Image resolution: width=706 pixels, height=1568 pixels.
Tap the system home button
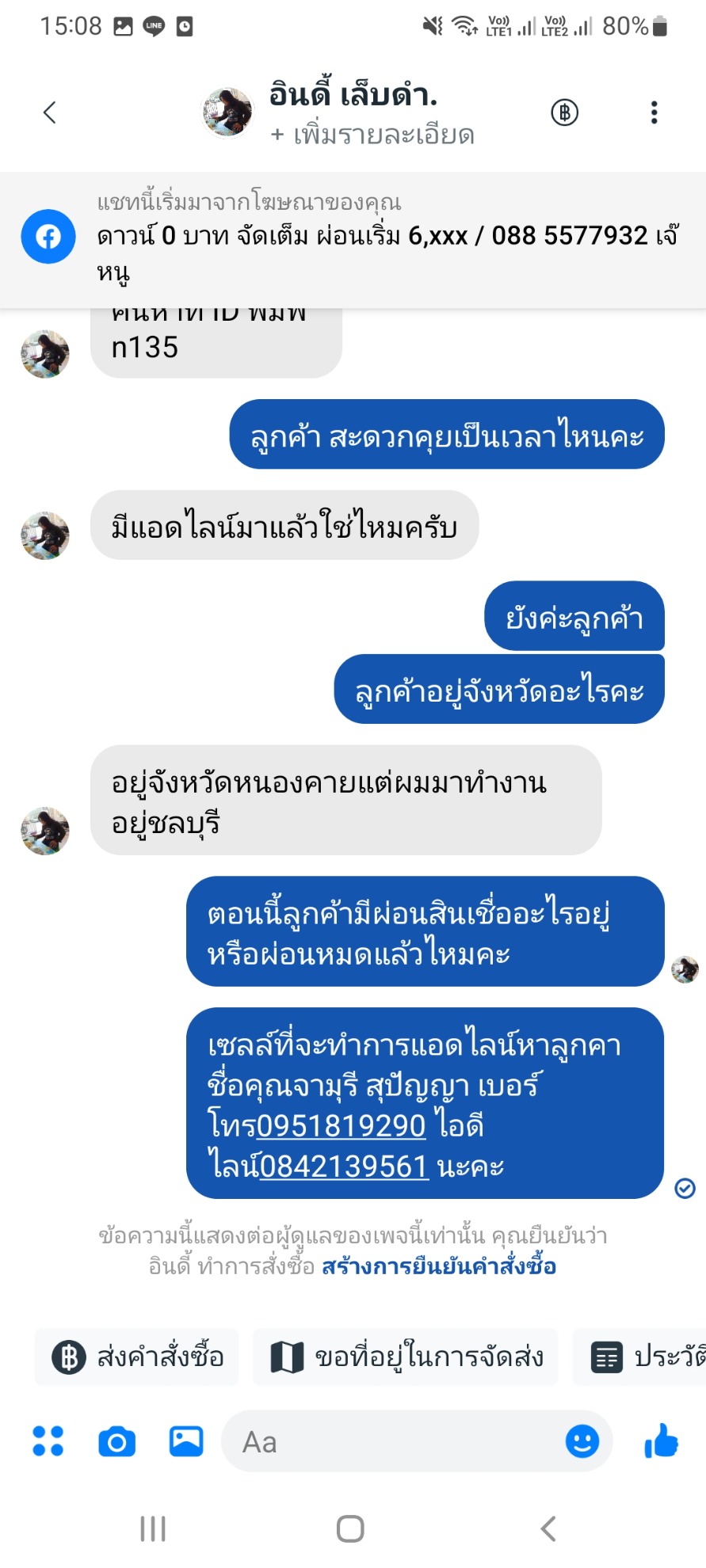(x=350, y=1528)
